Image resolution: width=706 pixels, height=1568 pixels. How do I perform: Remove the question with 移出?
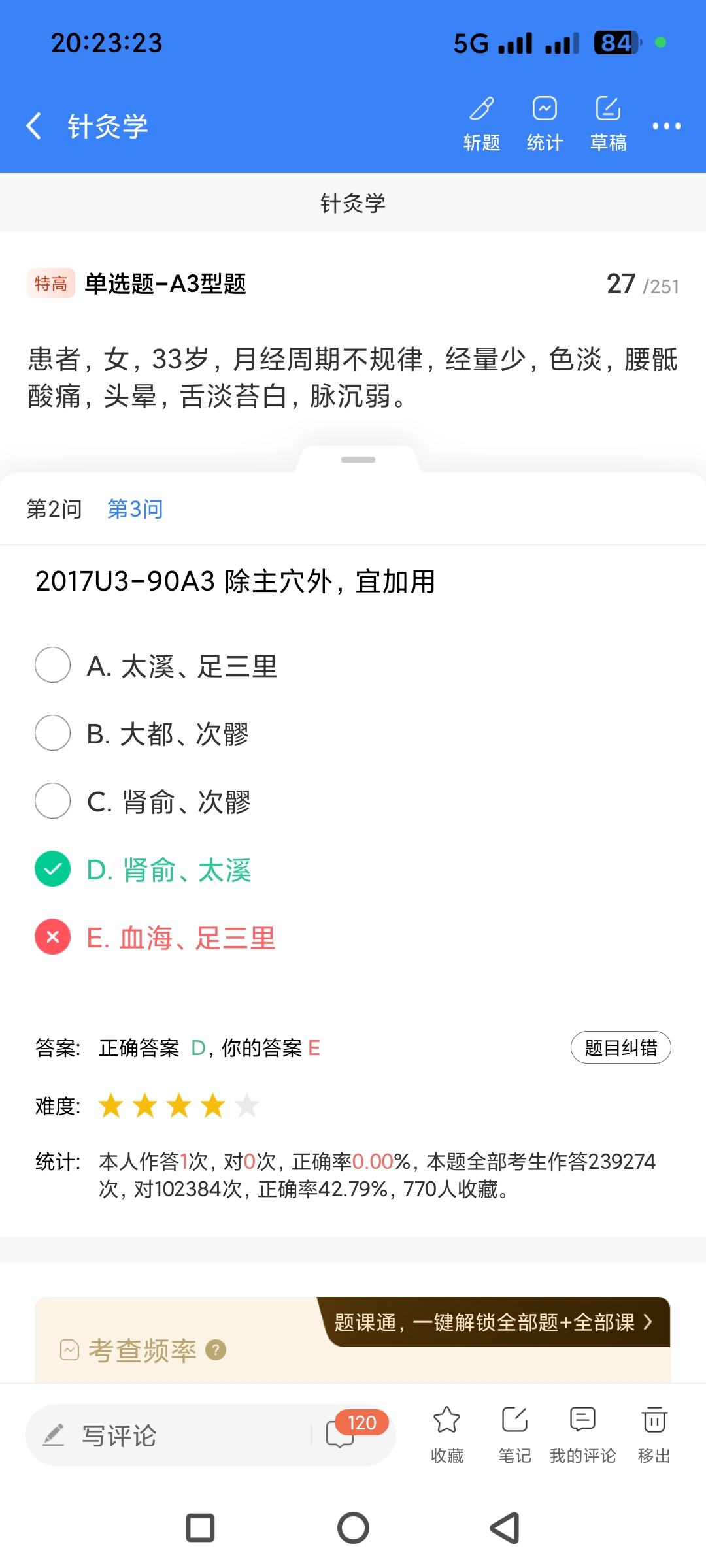[654, 1434]
